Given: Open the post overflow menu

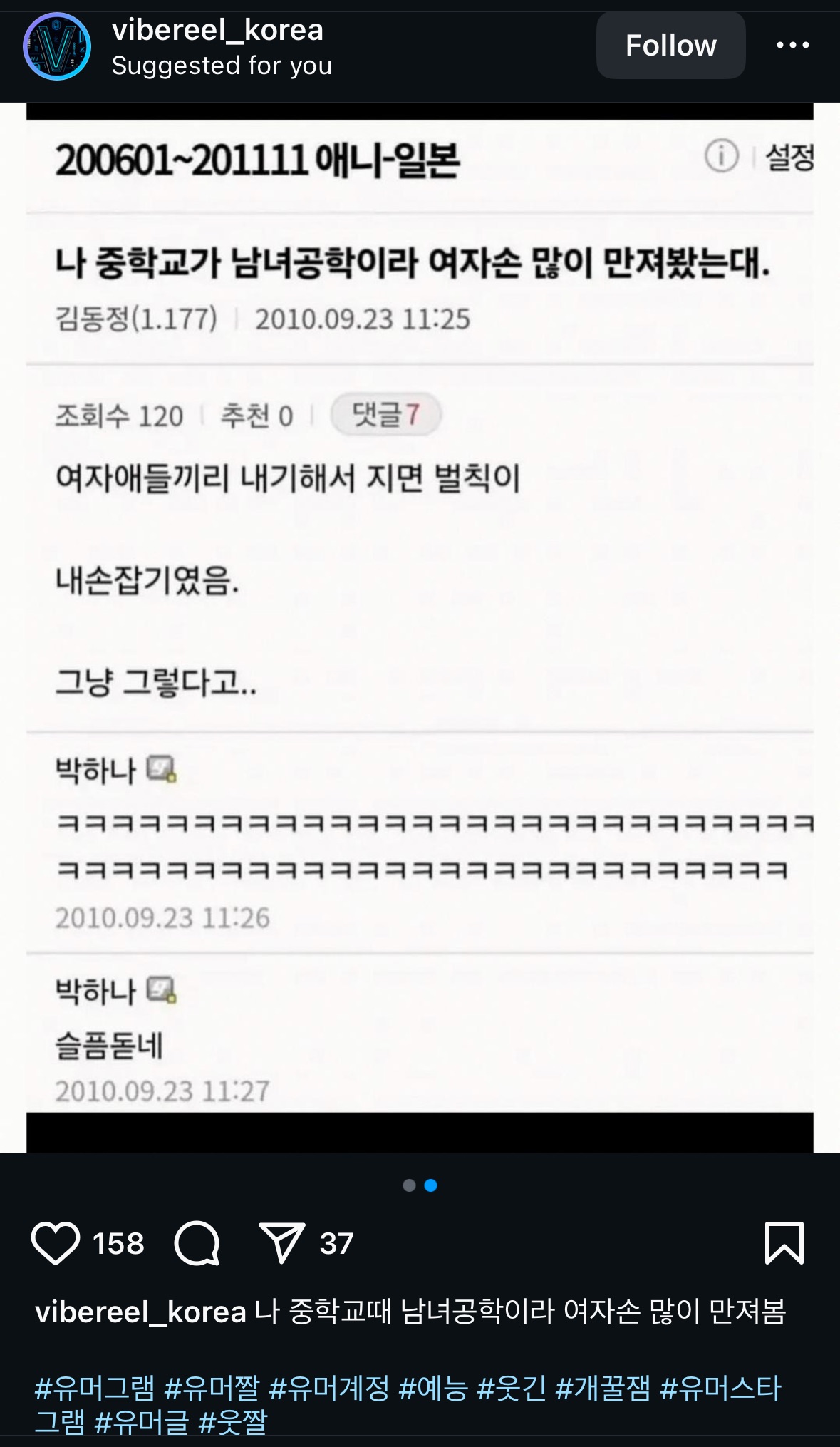Looking at the screenshot, I should [x=792, y=46].
